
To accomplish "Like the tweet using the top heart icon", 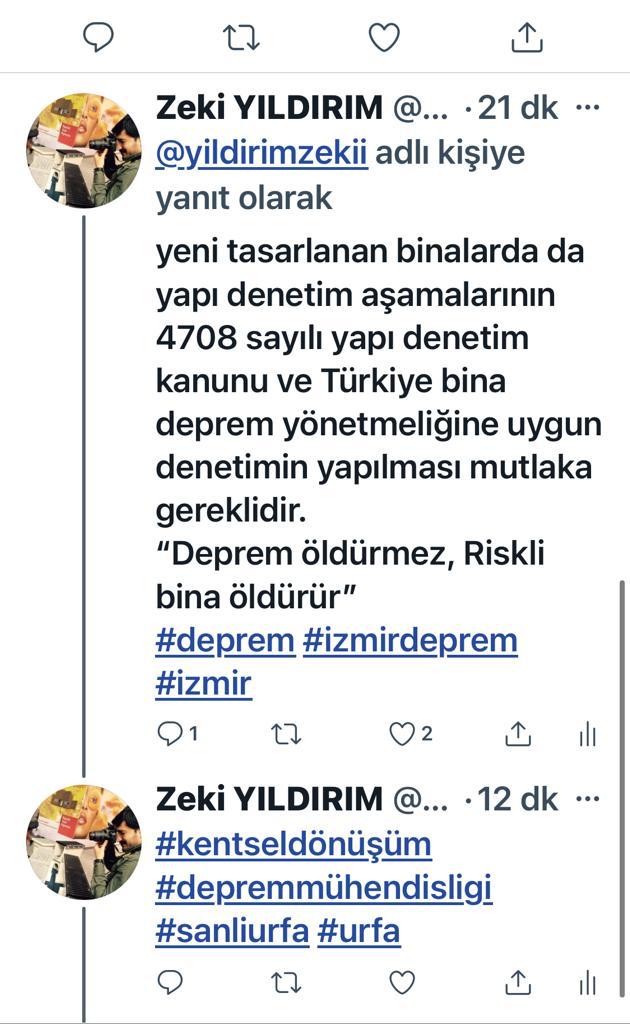I will (x=385, y=37).
